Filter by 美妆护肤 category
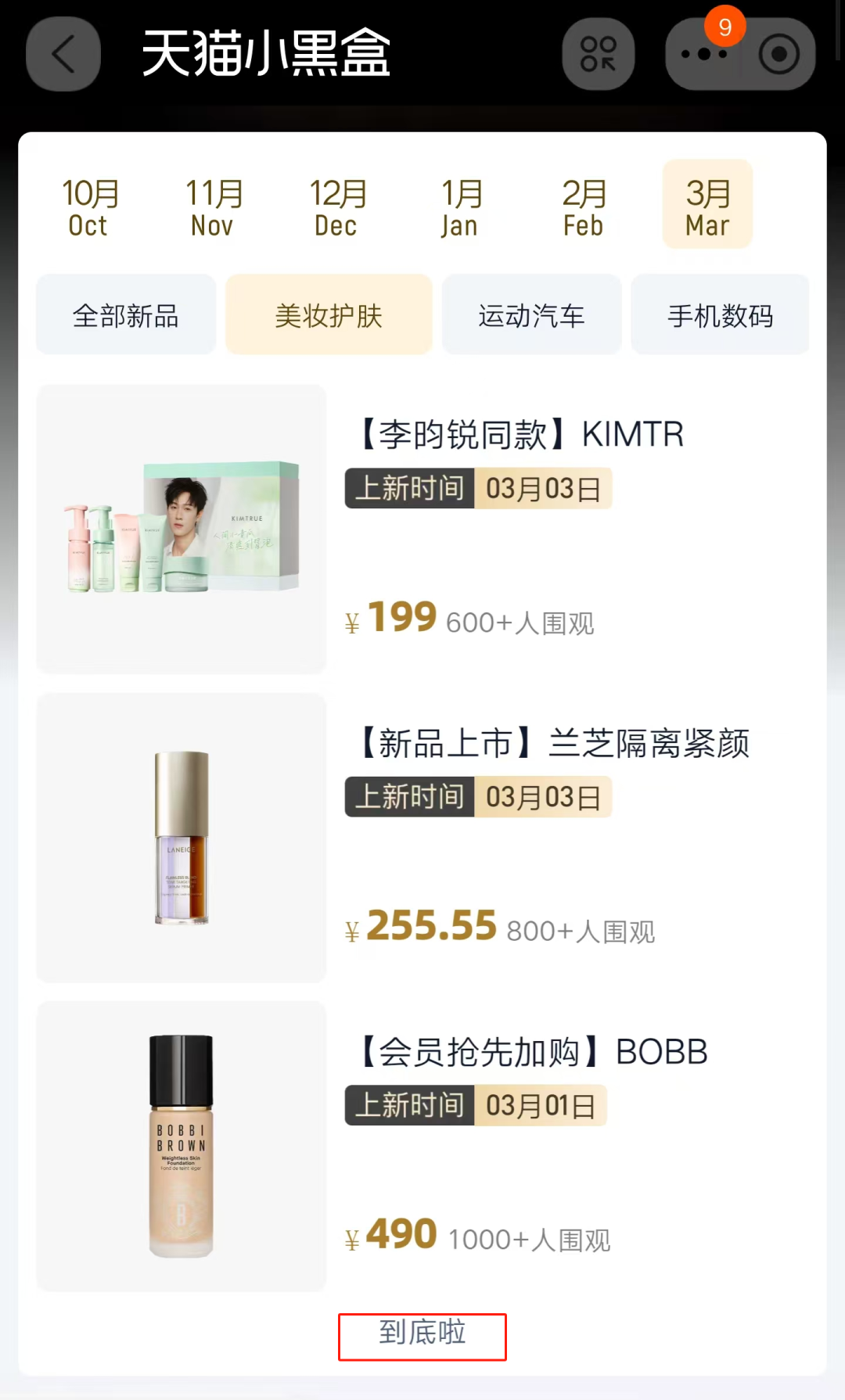The width and height of the screenshot is (845, 1400). [x=329, y=315]
